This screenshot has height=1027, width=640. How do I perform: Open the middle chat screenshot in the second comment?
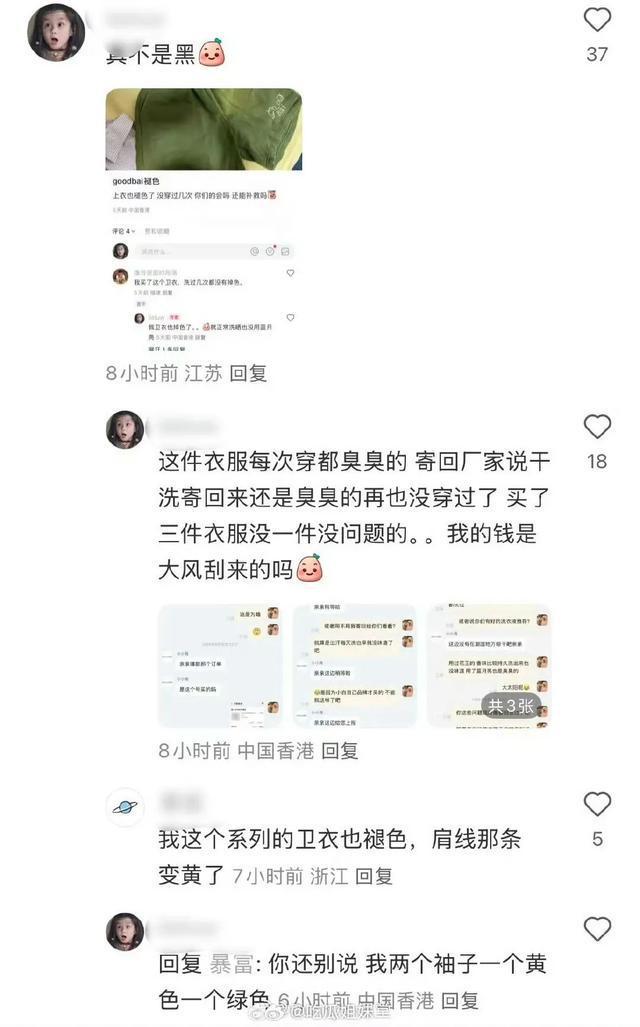pyautogui.click(x=354, y=665)
